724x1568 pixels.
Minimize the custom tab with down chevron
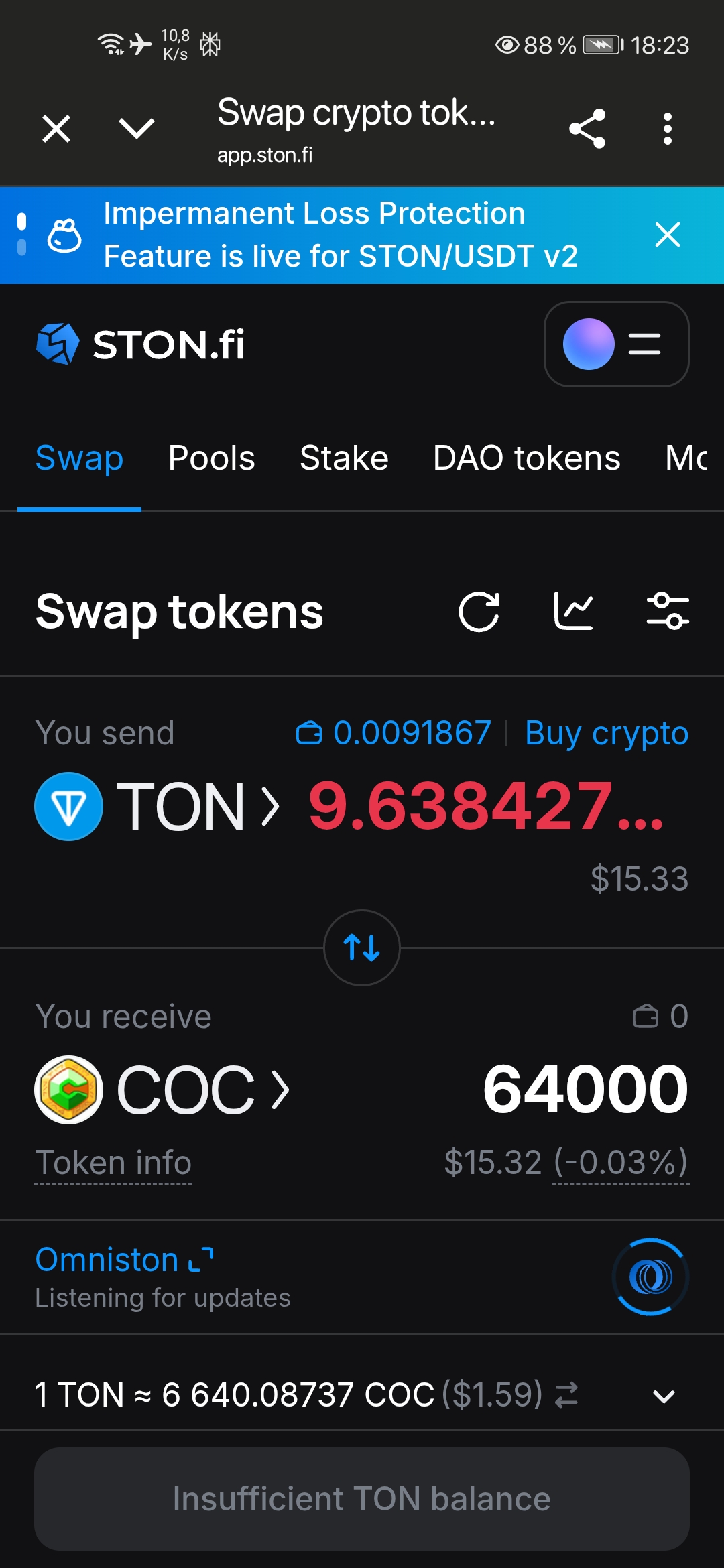(x=137, y=128)
